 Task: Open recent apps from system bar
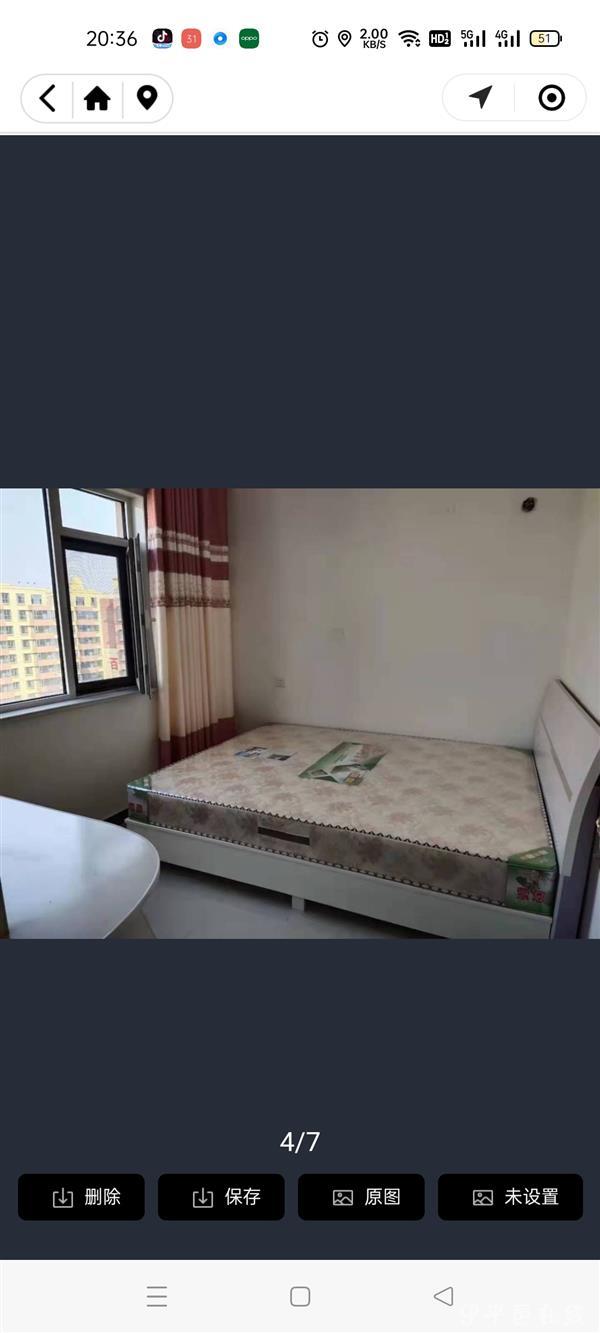[x=157, y=1296]
